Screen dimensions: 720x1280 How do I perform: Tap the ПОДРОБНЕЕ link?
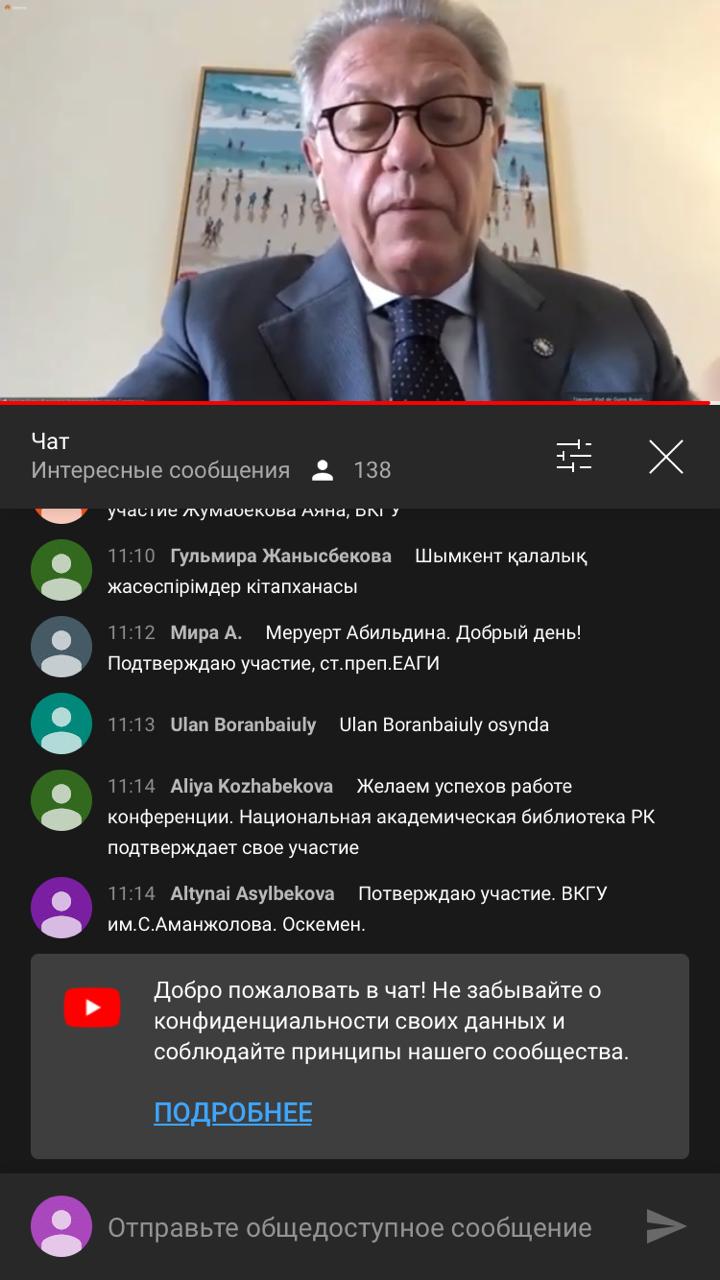coord(233,1112)
